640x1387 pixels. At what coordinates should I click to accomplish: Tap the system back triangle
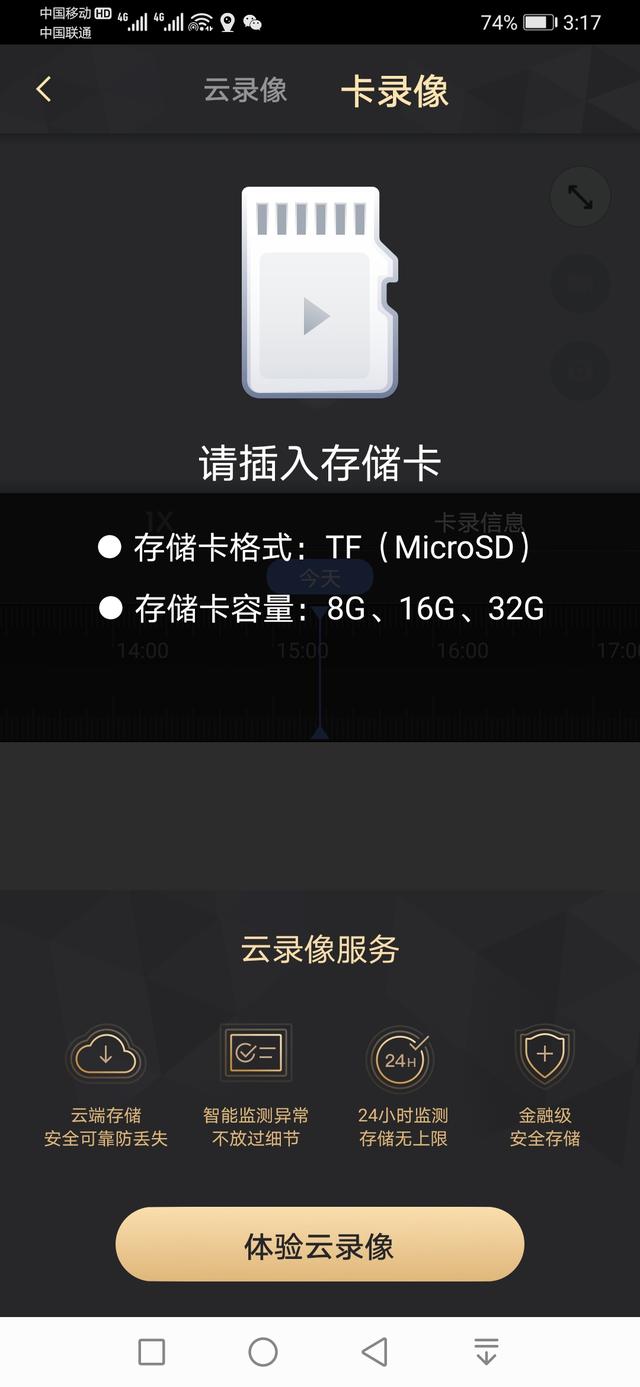375,1352
